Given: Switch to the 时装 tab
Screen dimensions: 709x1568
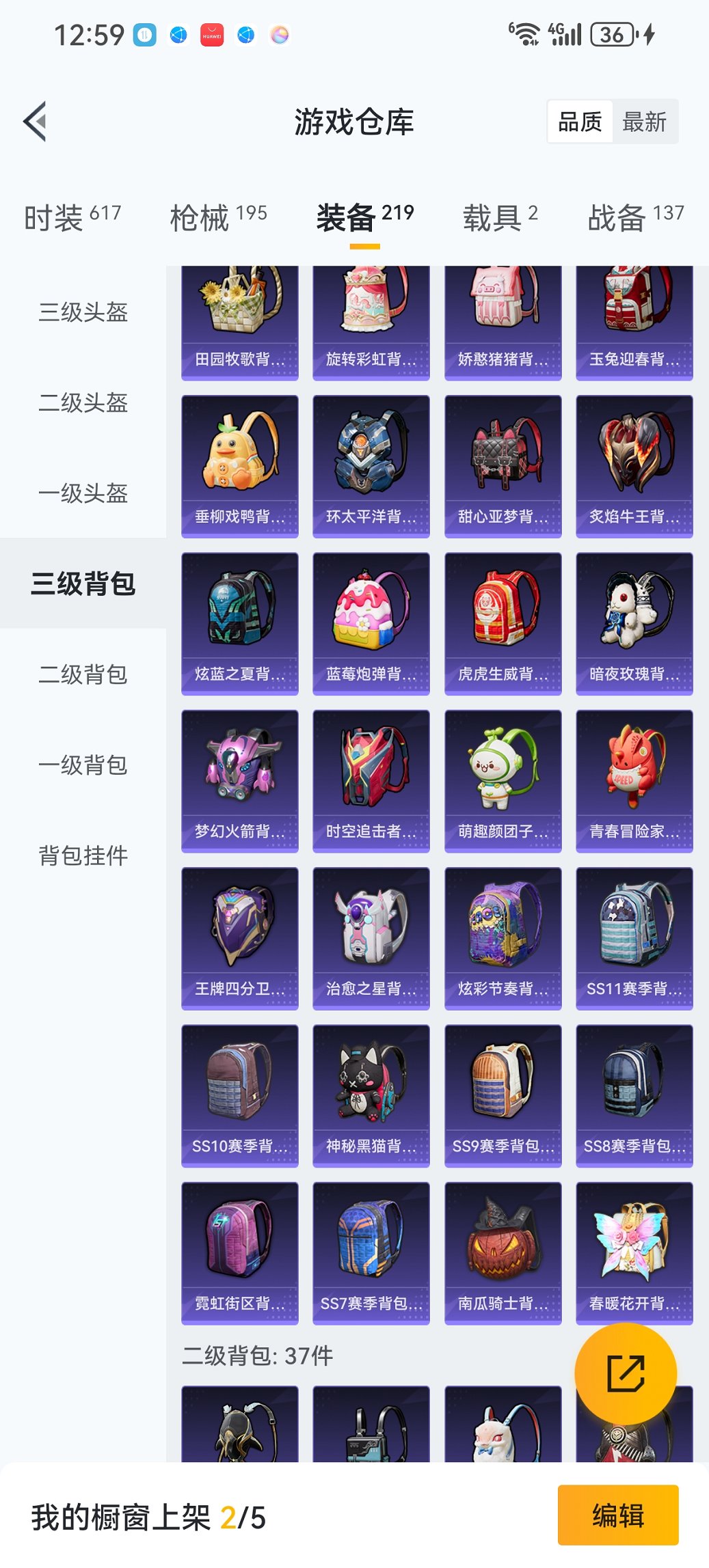Looking at the screenshot, I should coord(72,217).
